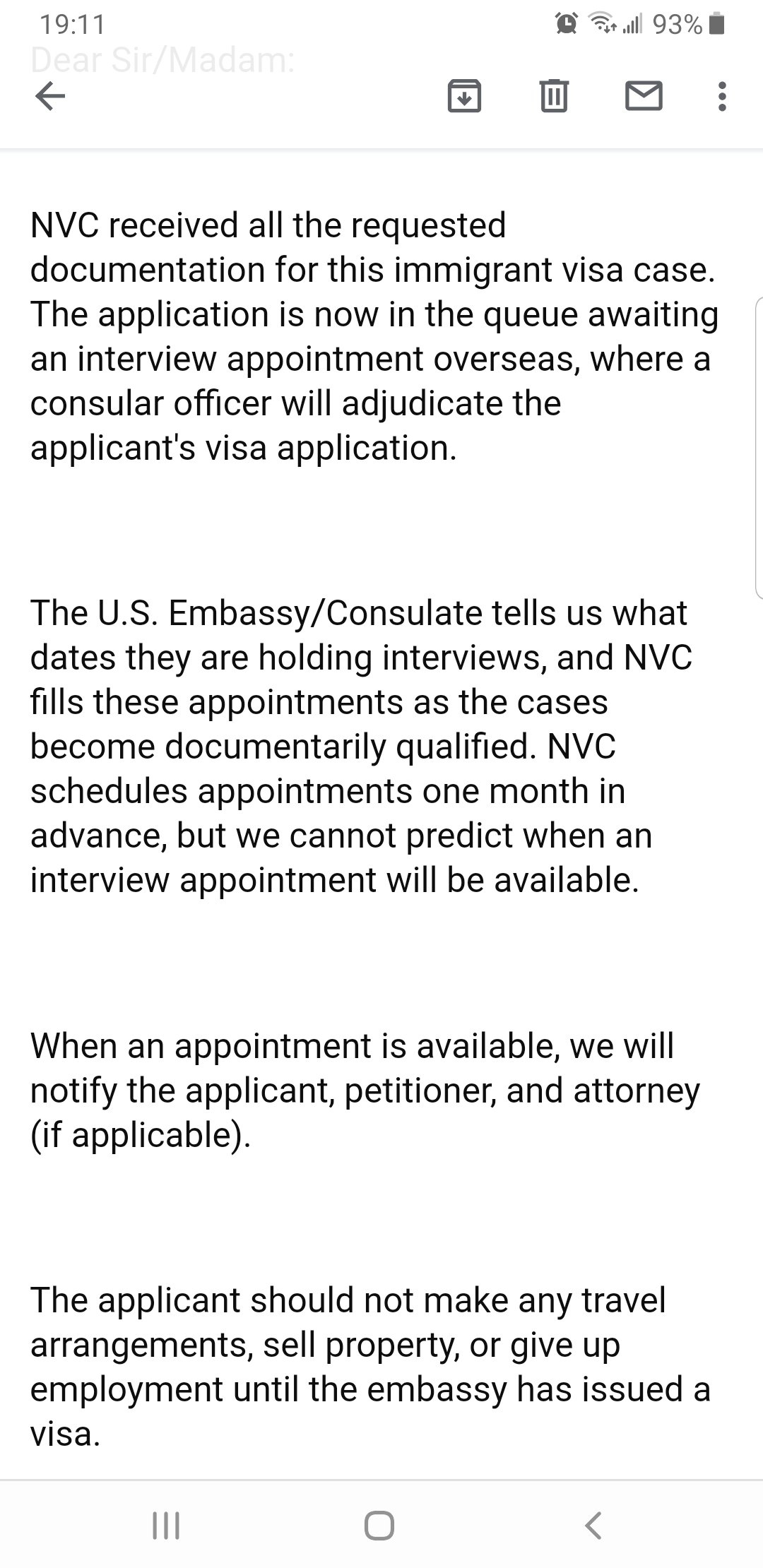
Task: Open the three-dot overflow menu
Action: (721, 96)
